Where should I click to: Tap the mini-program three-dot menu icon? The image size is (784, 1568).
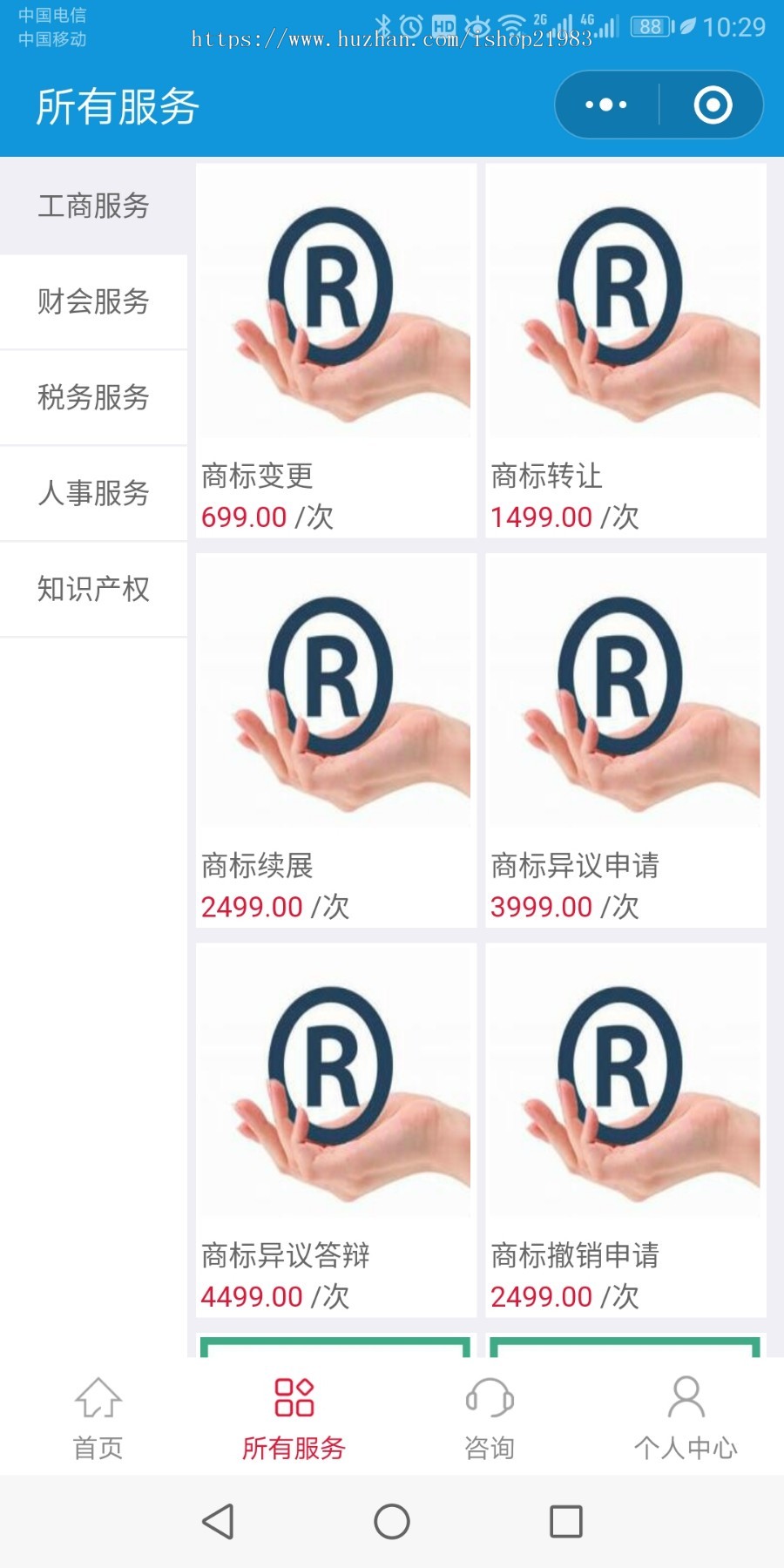point(604,105)
